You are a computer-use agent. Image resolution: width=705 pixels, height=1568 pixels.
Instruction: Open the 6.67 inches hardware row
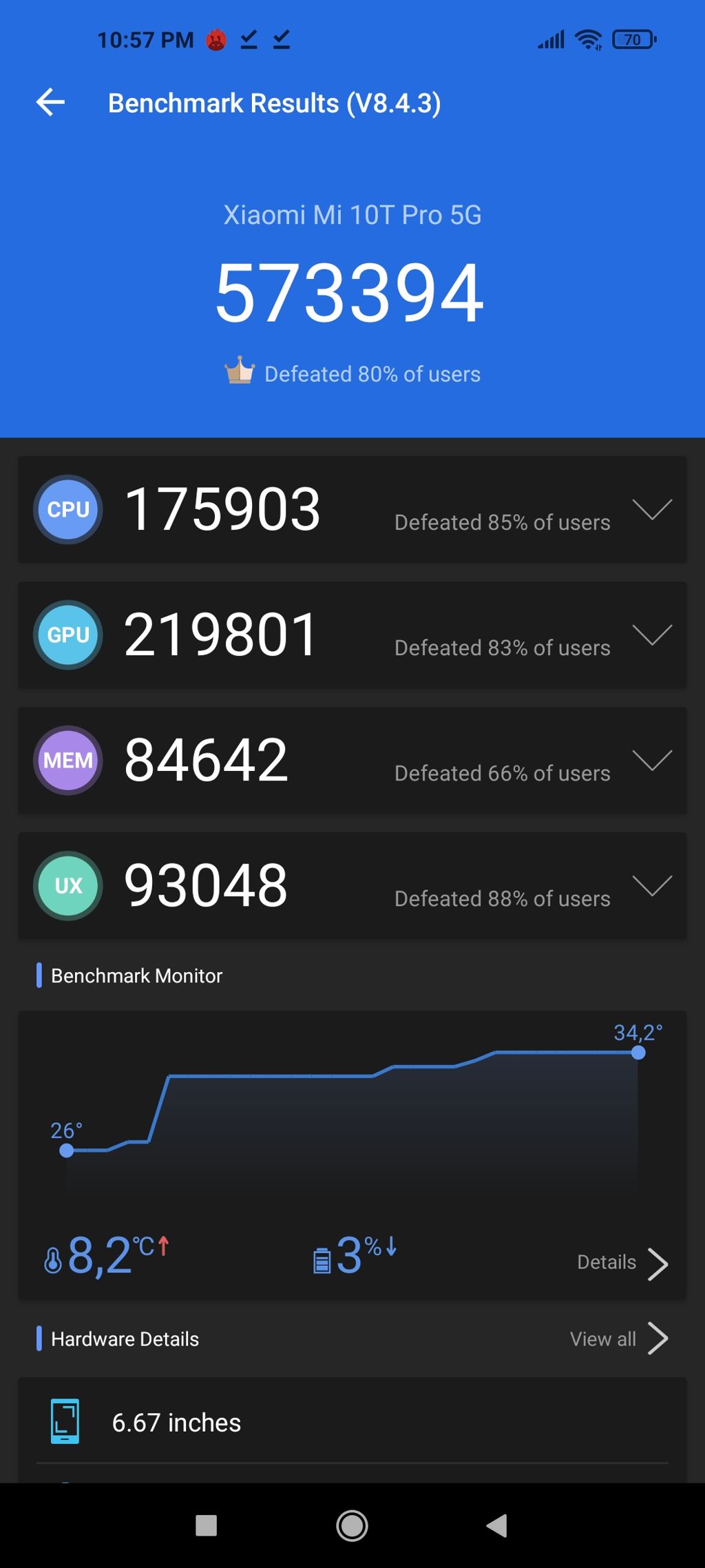[x=352, y=1422]
